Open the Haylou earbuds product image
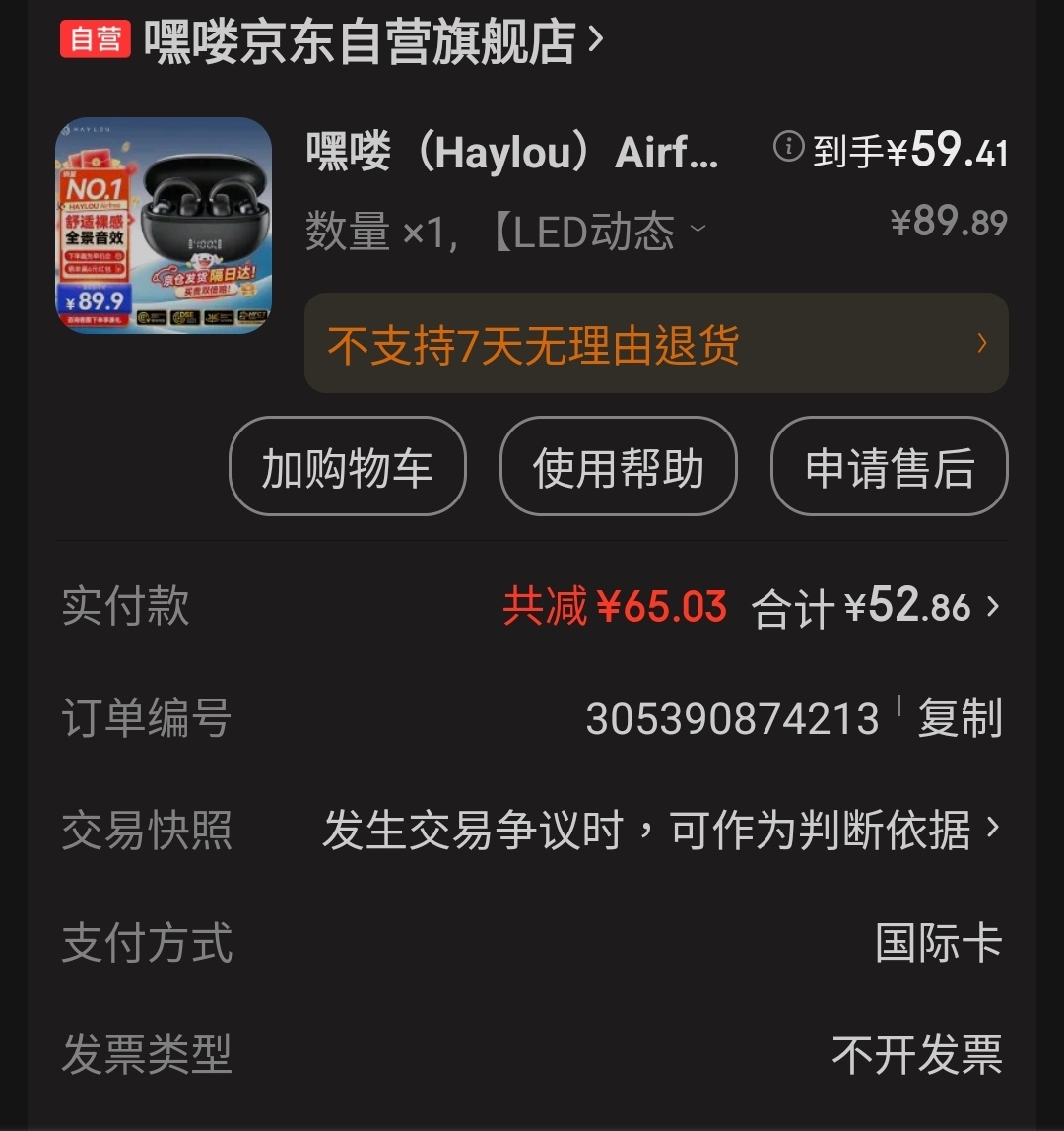Screen dimensions: 1064x1131 164,226
